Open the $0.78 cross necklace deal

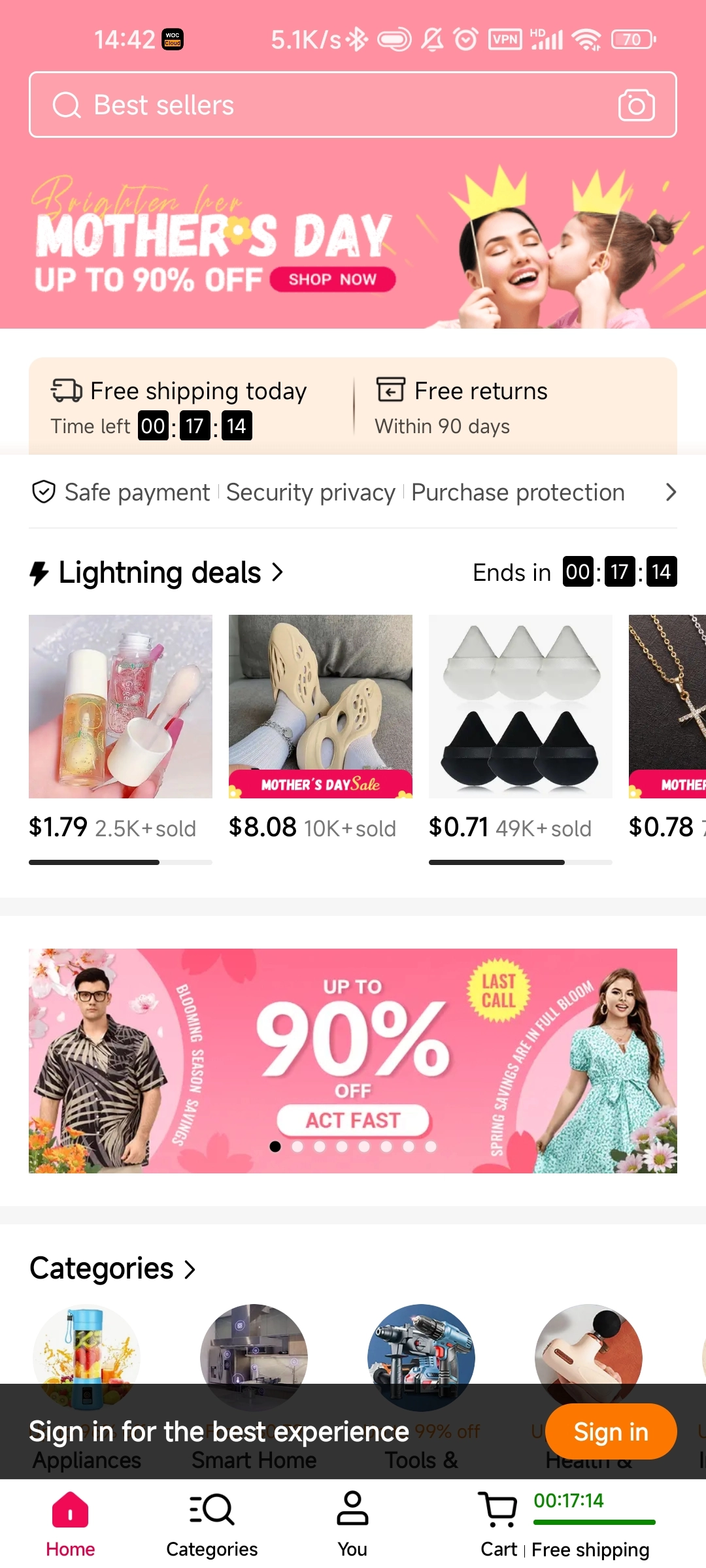point(668,707)
